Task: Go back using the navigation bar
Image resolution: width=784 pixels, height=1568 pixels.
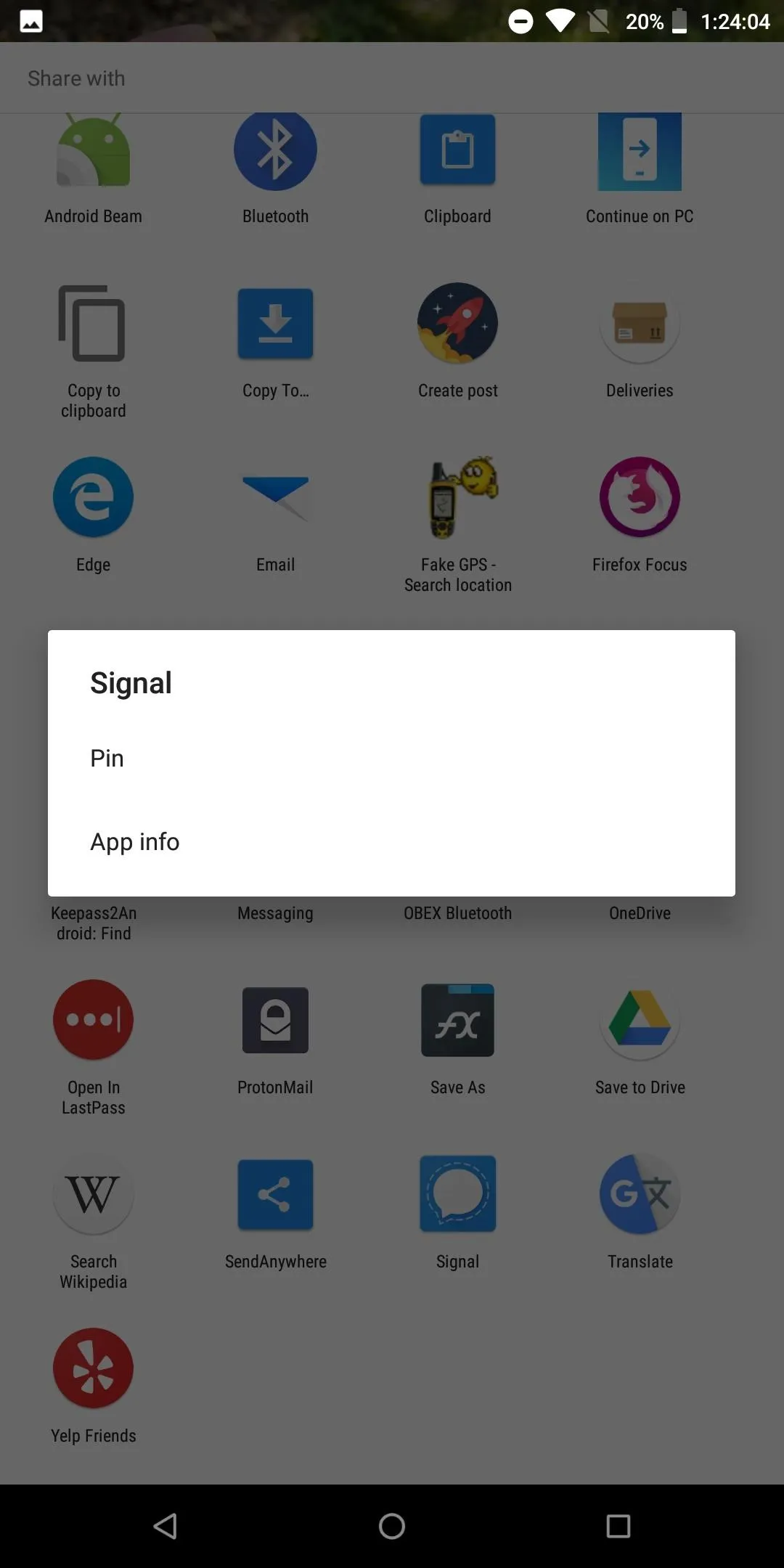Action: pyautogui.click(x=166, y=1526)
